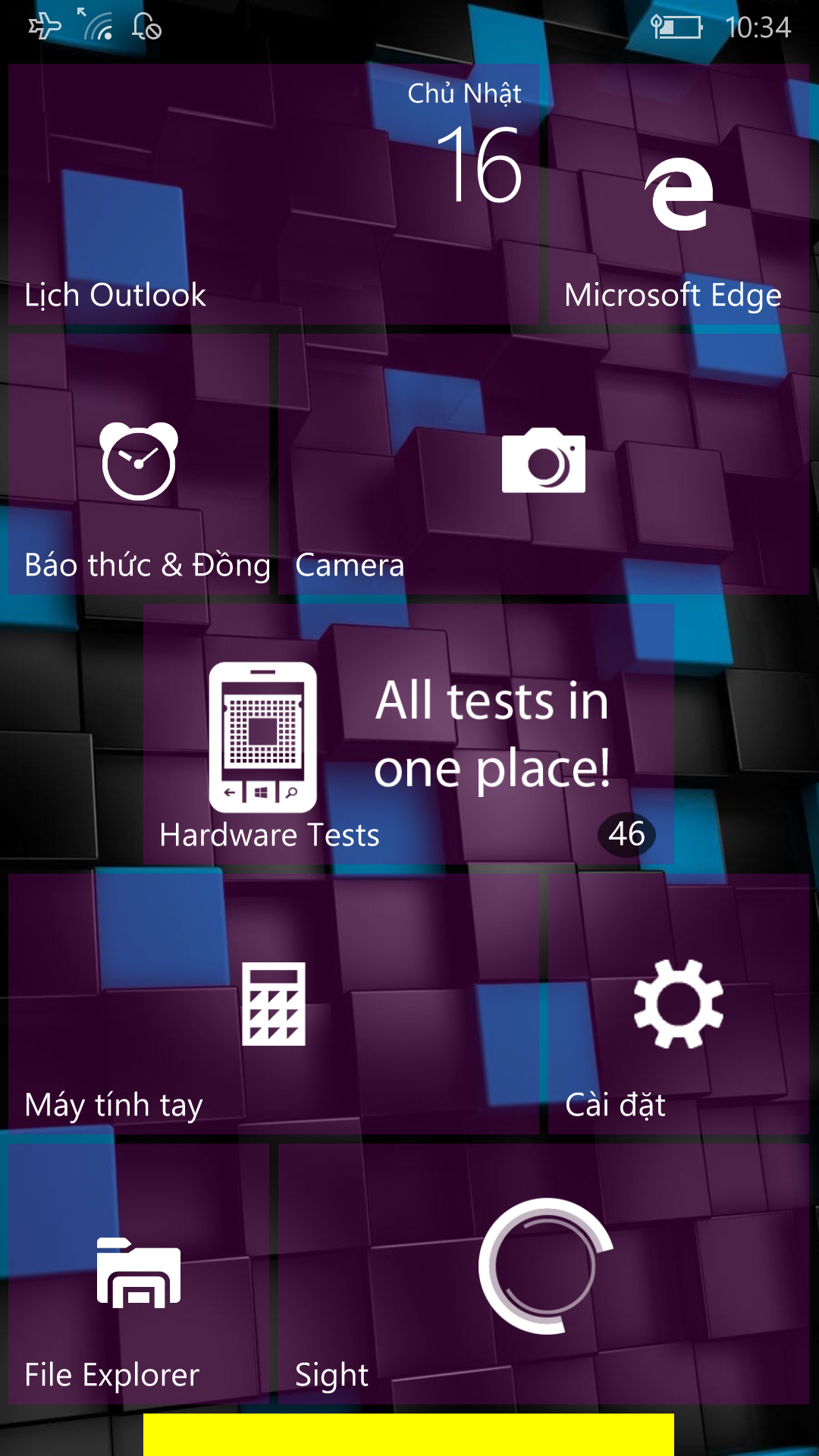819x1456 pixels.
Task: Open the Camera tile
Action: [x=543, y=464]
